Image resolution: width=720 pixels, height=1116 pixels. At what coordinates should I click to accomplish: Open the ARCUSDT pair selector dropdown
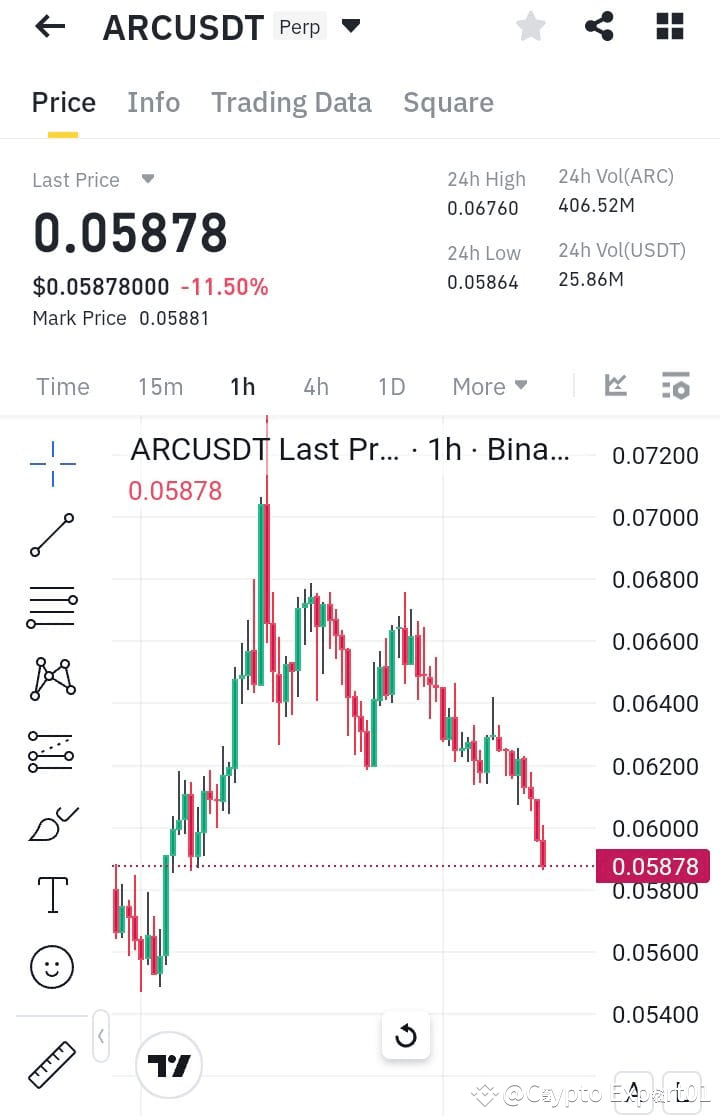pos(351,26)
